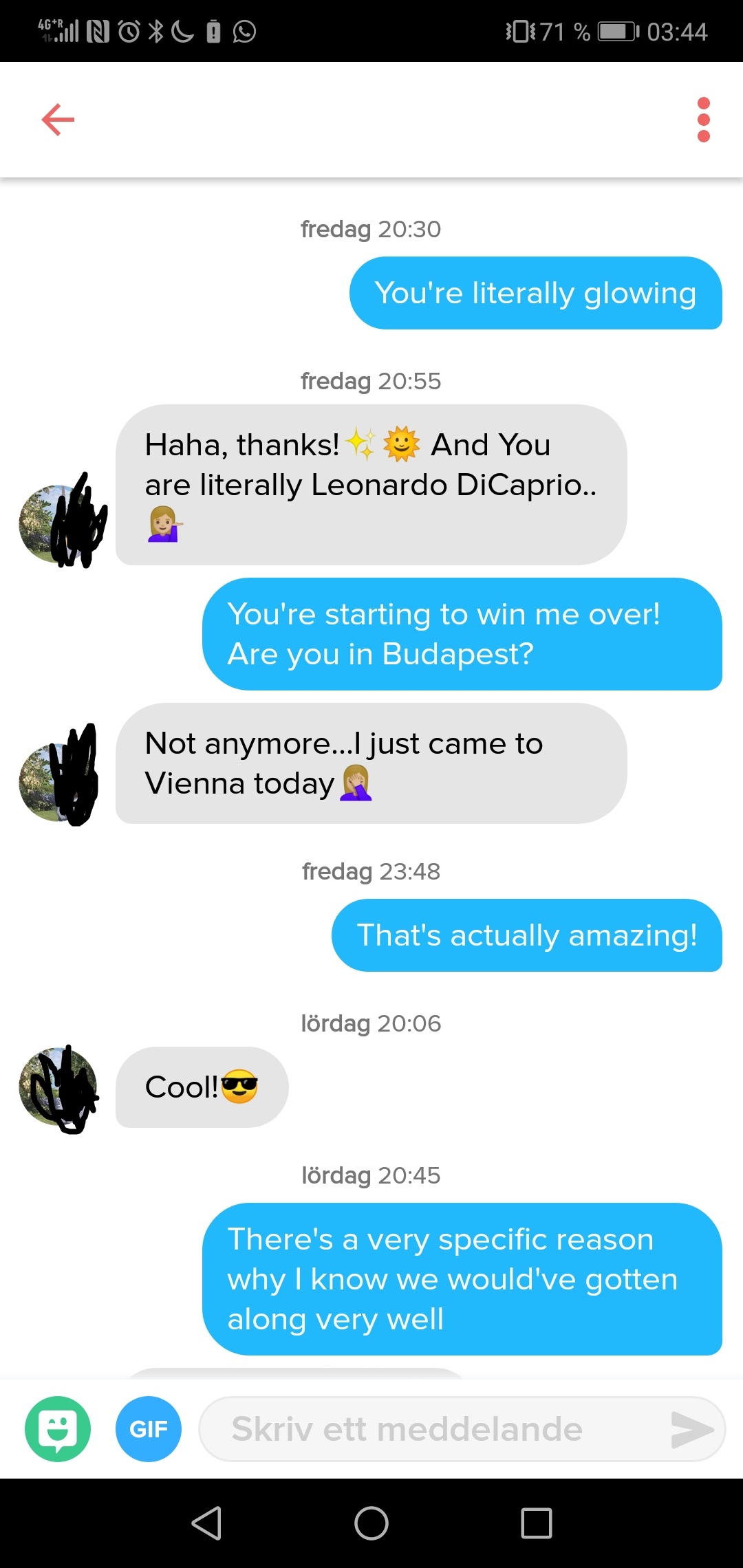
Task: Open profile picture beside 'Cool!' message
Action: [58, 1087]
